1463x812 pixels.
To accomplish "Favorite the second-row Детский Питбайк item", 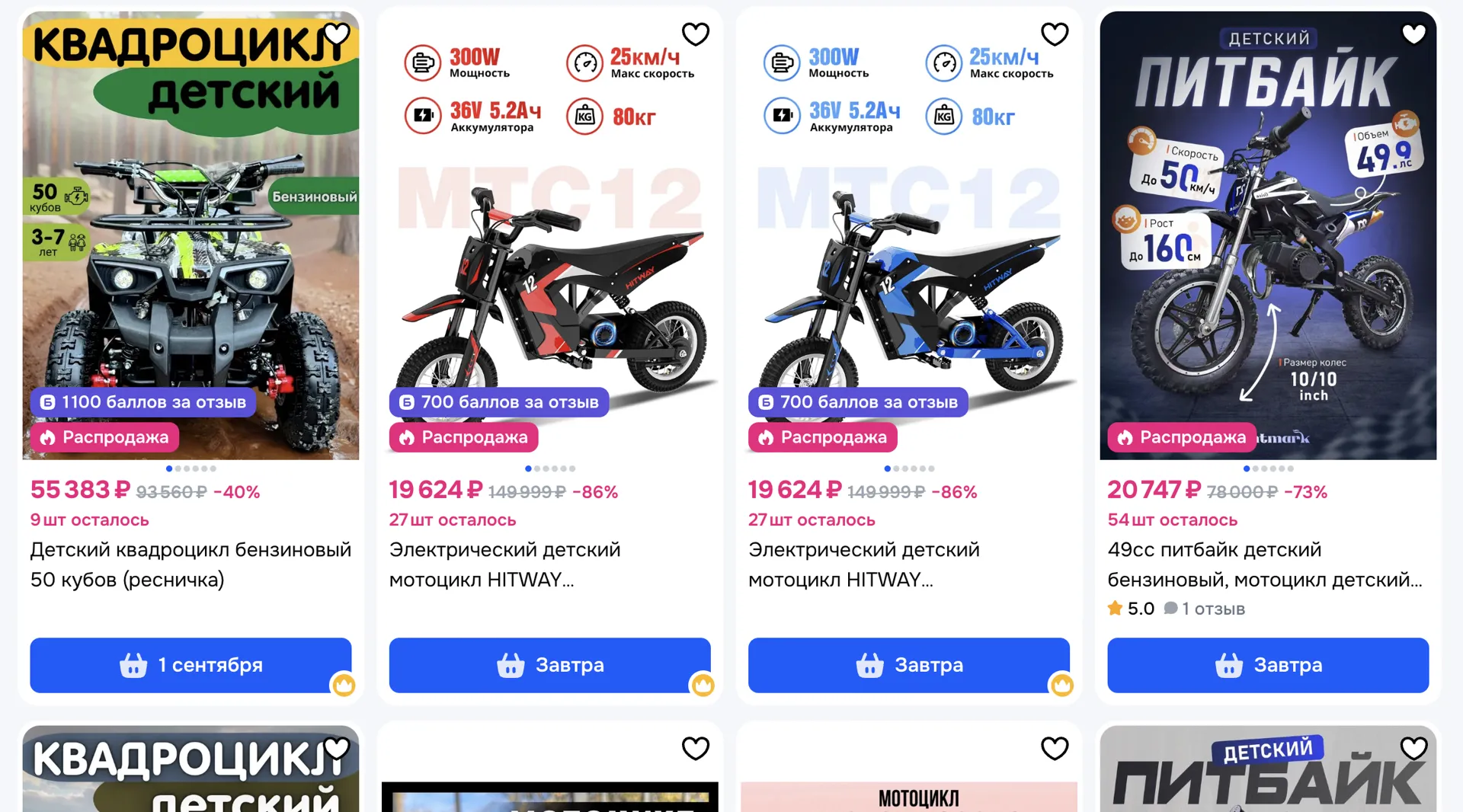I will coord(1413,749).
